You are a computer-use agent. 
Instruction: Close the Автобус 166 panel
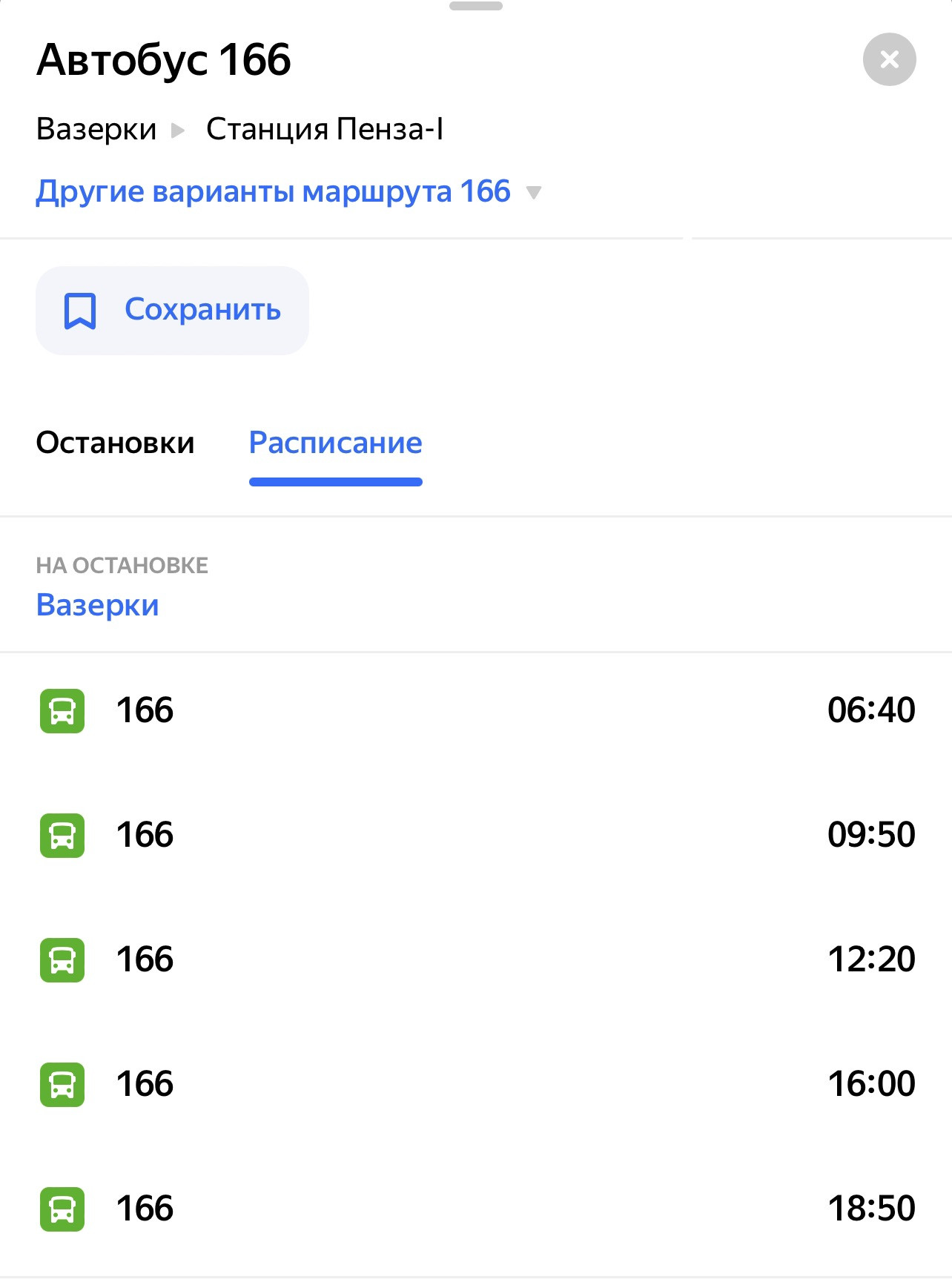[x=889, y=59]
